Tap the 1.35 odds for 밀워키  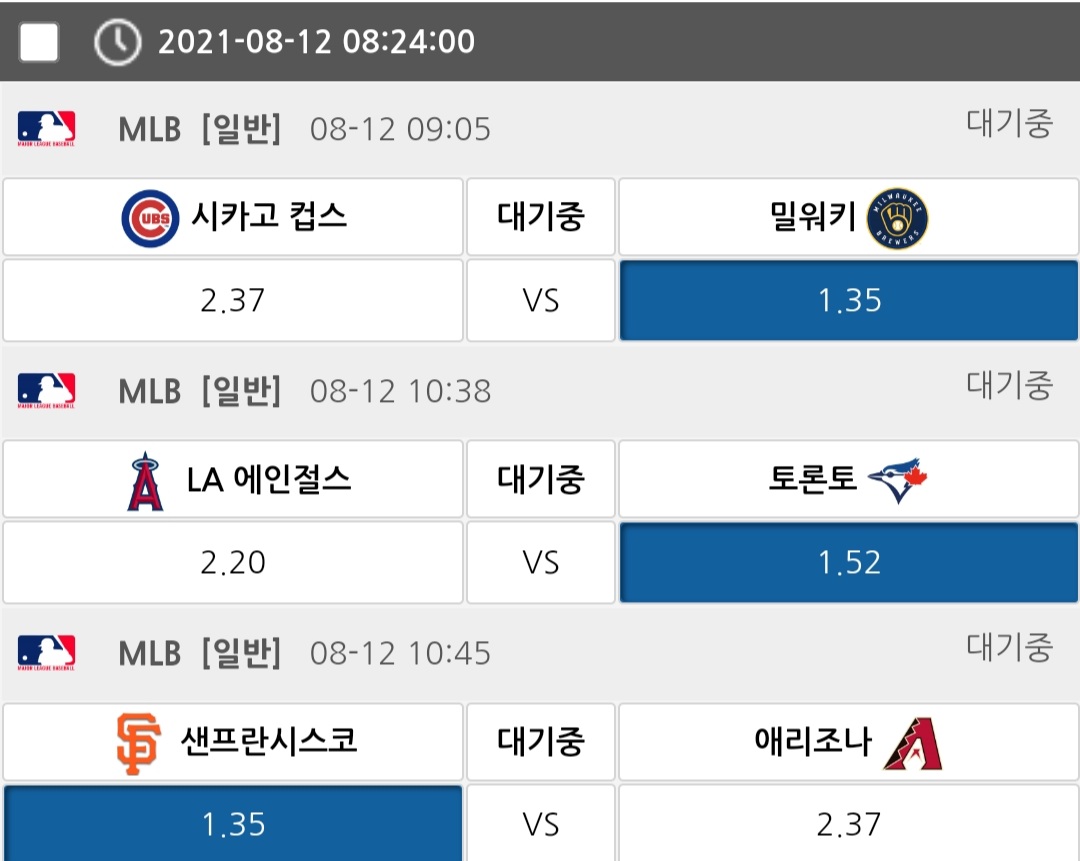click(x=849, y=301)
